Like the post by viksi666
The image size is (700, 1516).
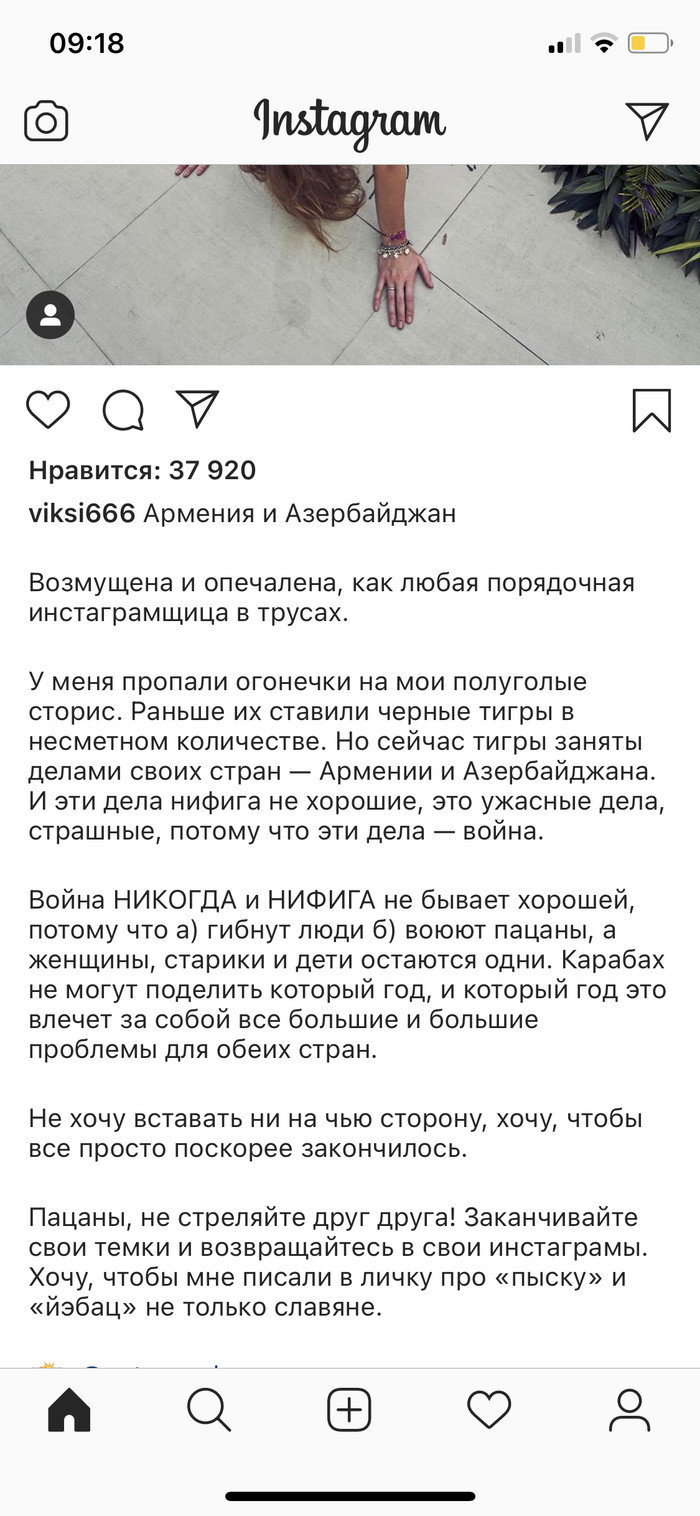point(48,410)
